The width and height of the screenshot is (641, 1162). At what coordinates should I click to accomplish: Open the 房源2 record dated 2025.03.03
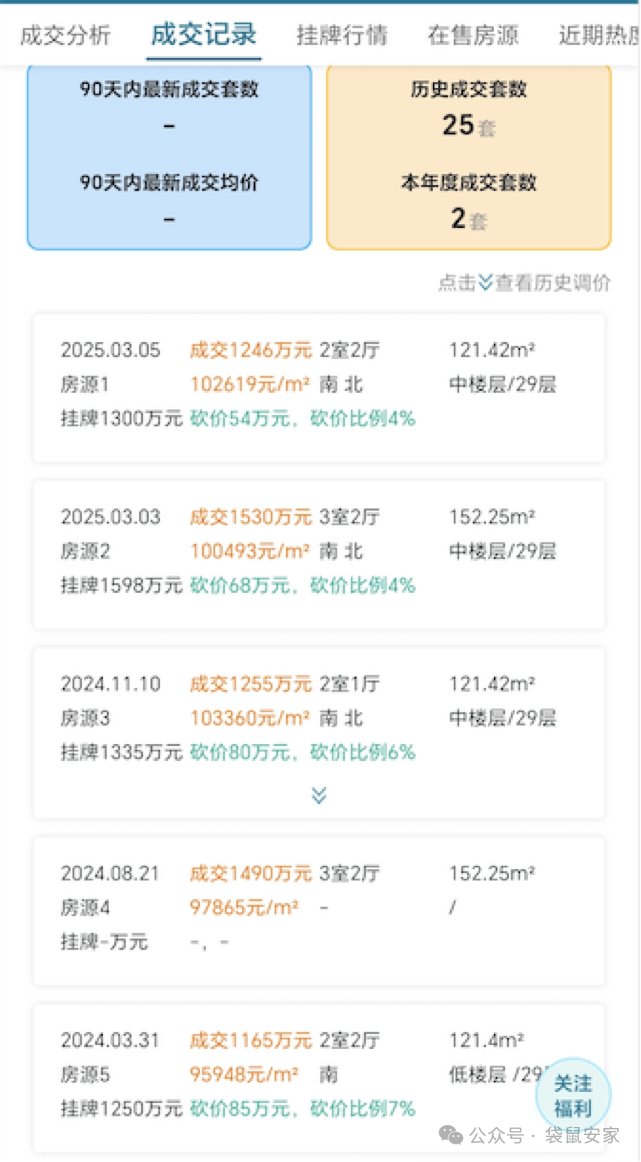319,553
